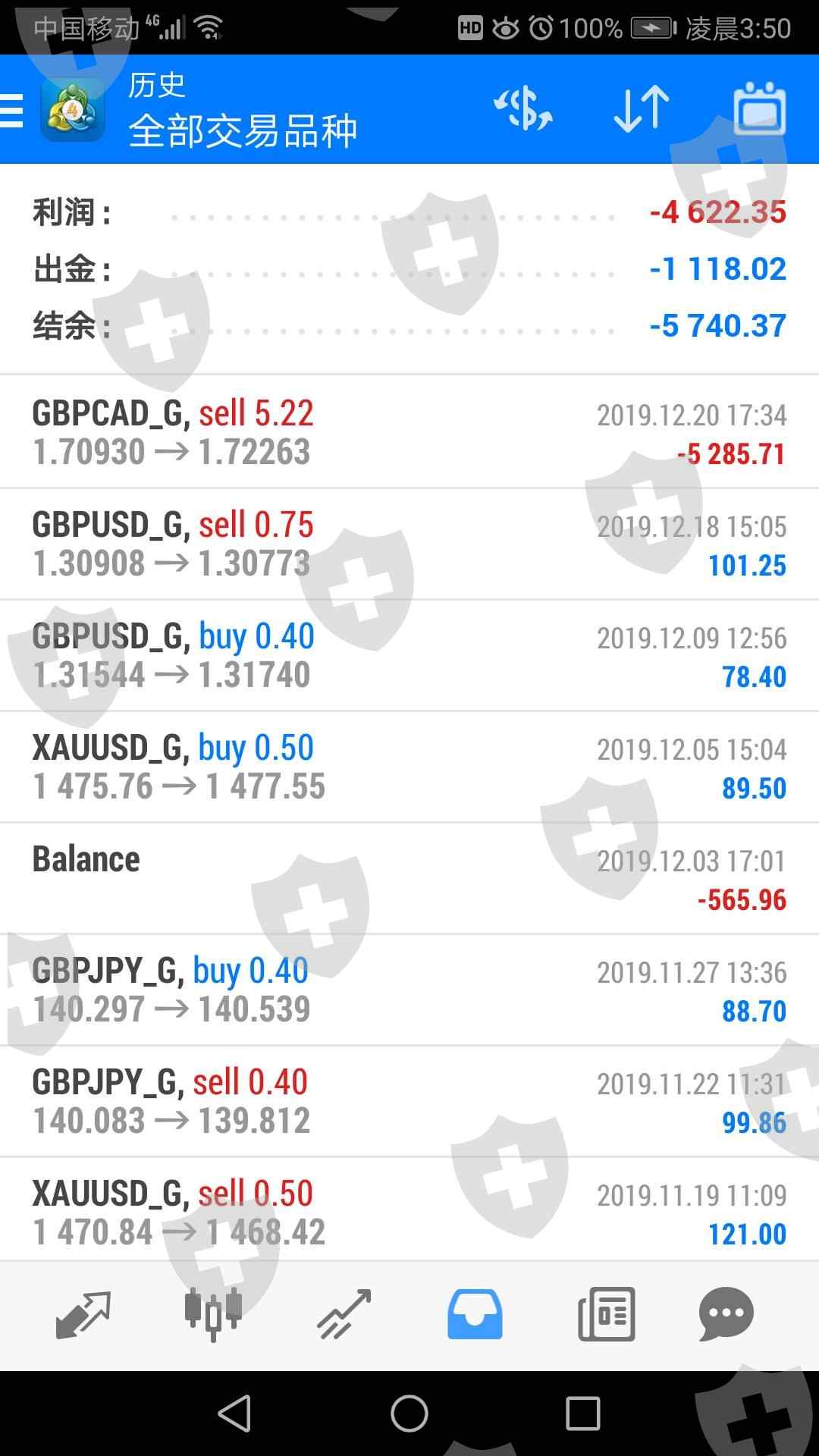
Task: Go to the Trade tab
Action: tap(344, 1314)
